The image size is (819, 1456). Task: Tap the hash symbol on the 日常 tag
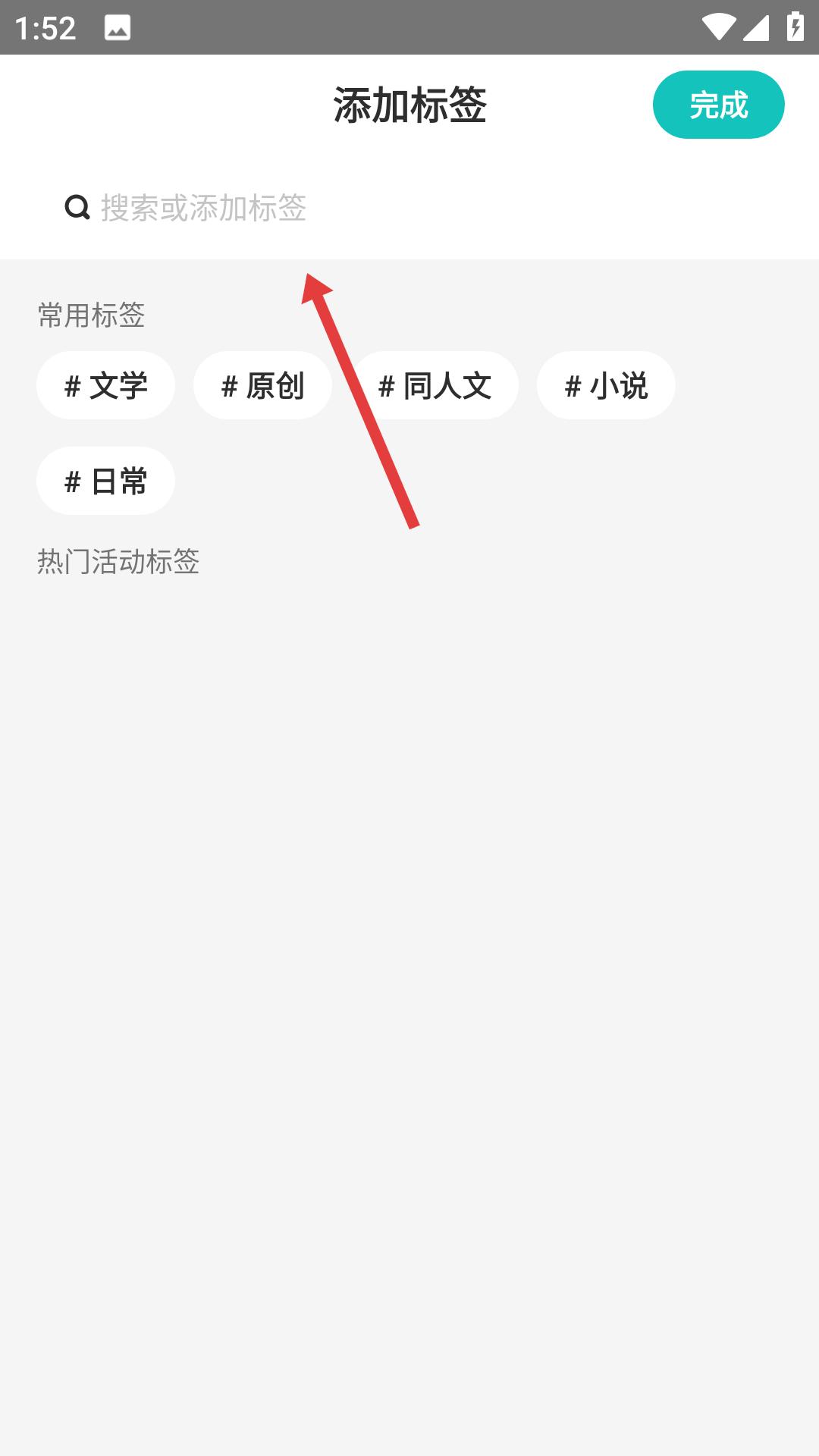point(72,481)
